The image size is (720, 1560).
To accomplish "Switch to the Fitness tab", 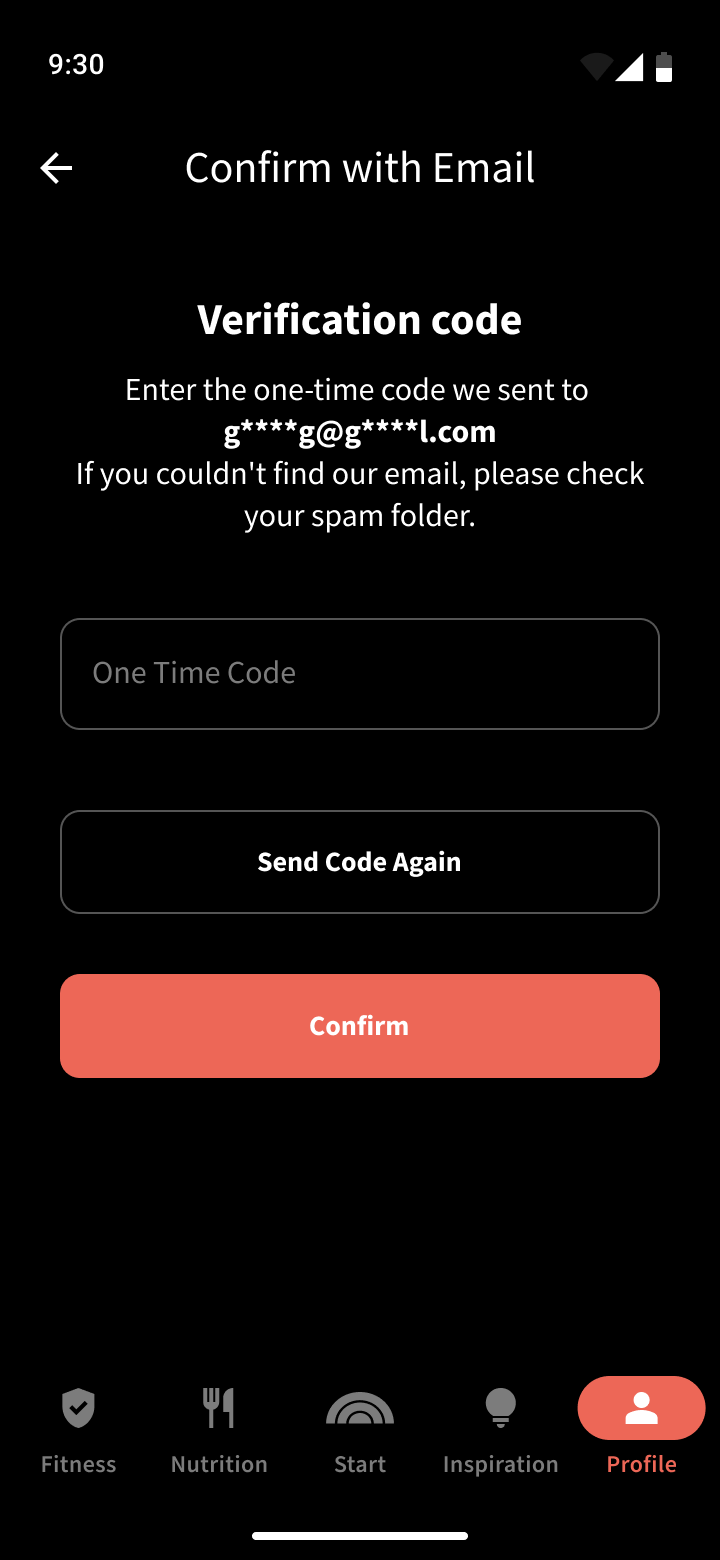I will pos(79,1430).
